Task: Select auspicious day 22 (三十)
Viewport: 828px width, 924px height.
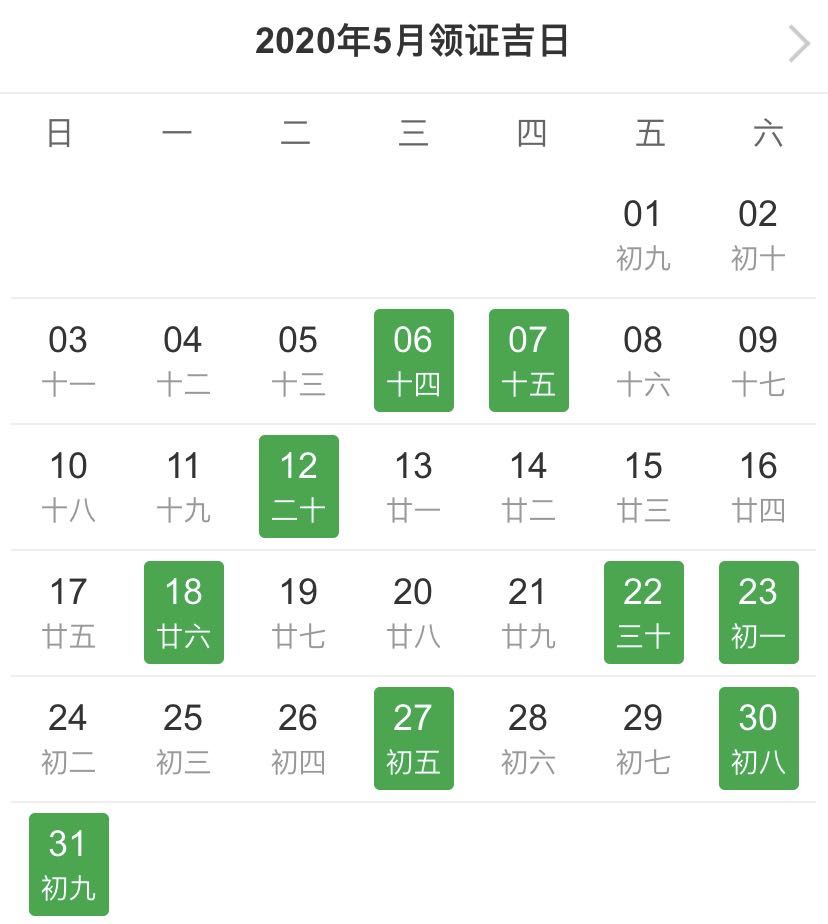Action: tap(643, 613)
